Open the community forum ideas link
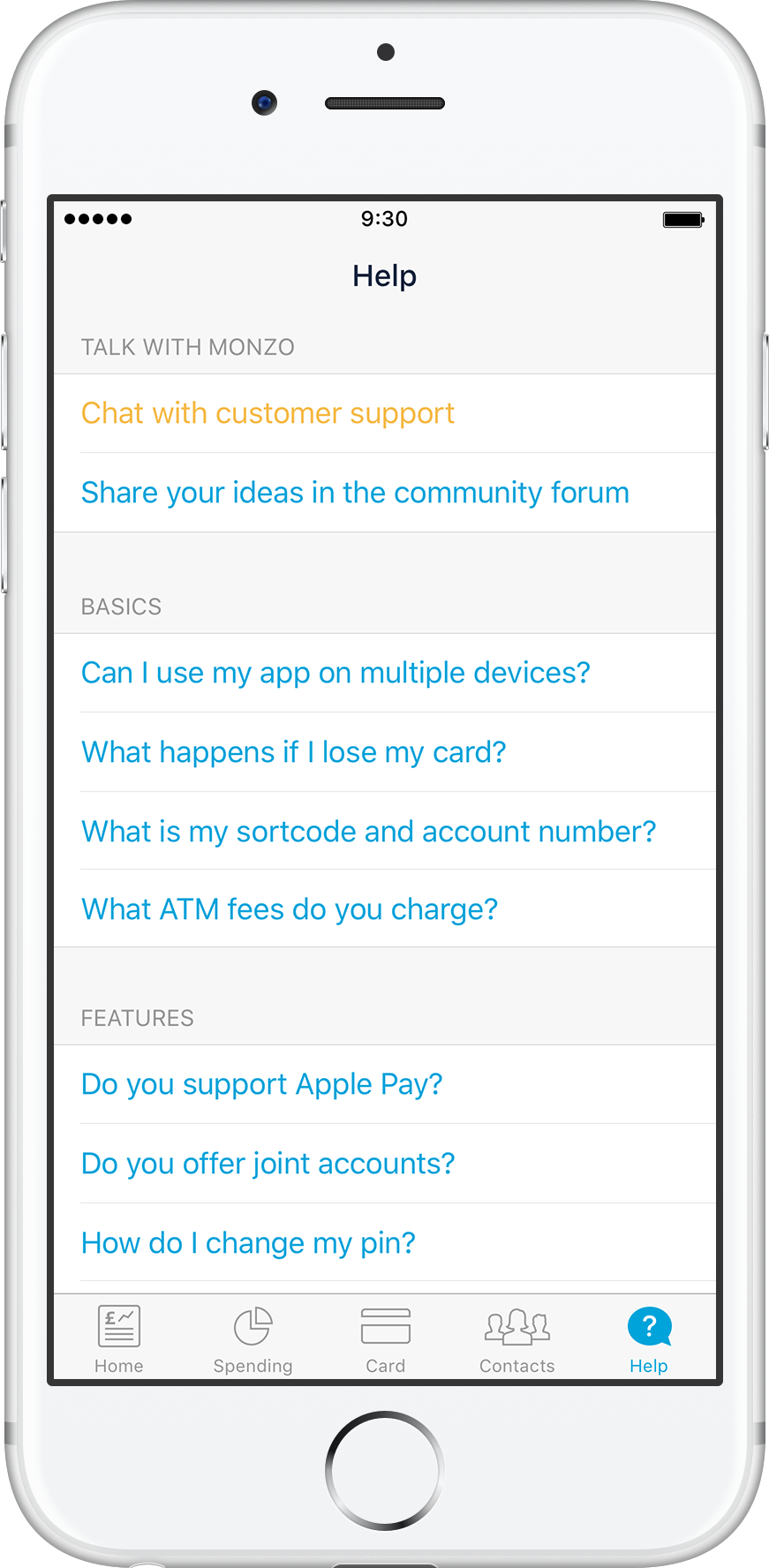This screenshot has width=769, height=1568. point(355,493)
